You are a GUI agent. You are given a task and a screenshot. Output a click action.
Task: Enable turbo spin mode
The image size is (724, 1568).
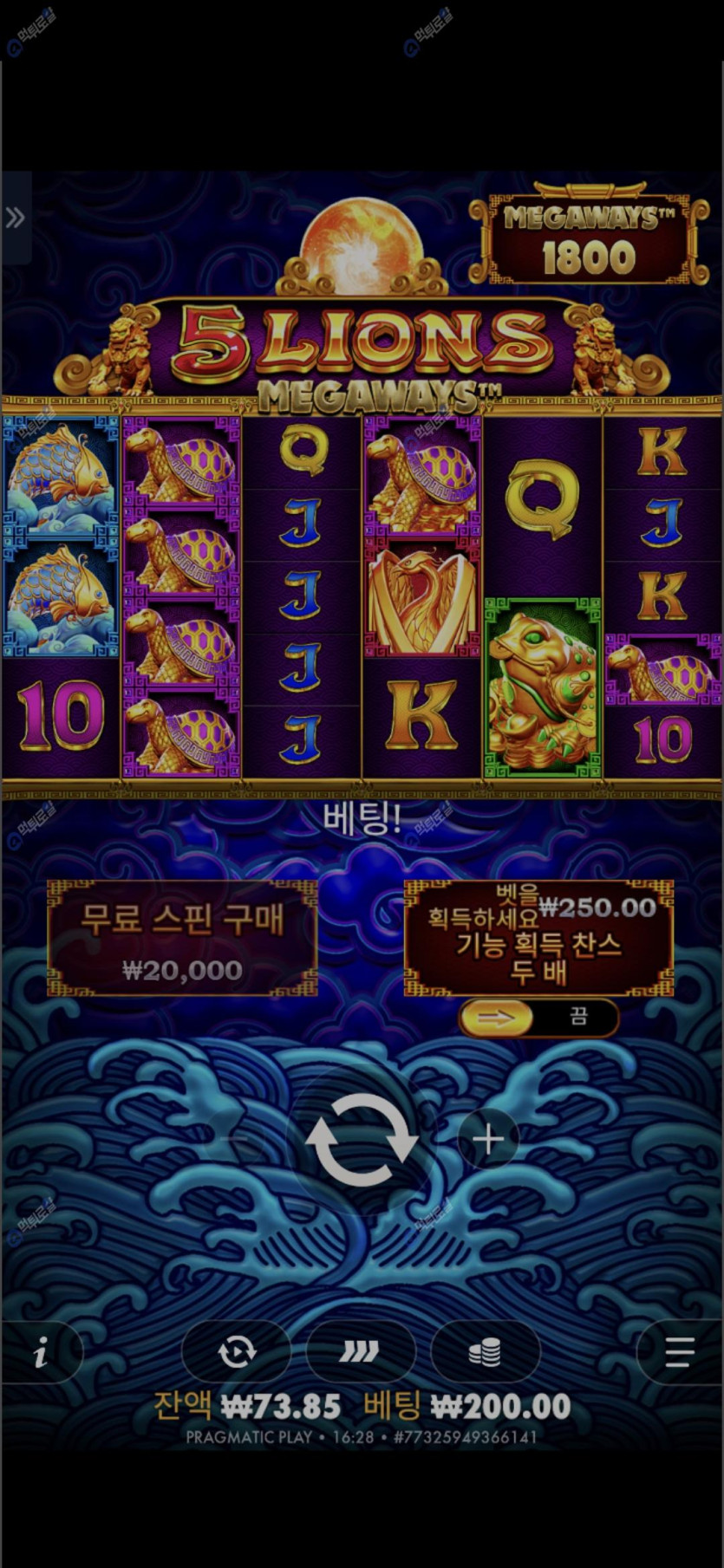coord(360,1351)
